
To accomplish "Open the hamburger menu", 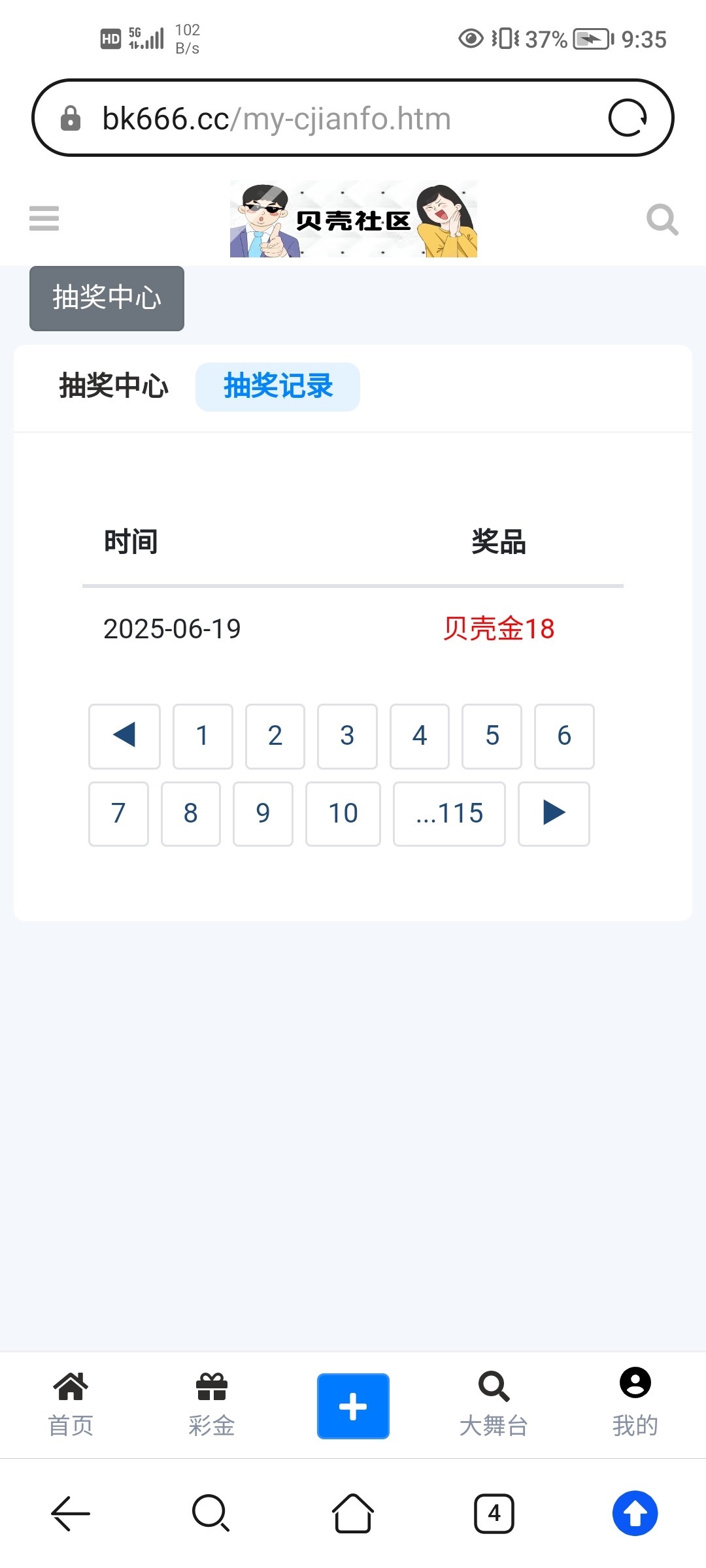I will pos(44,219).
